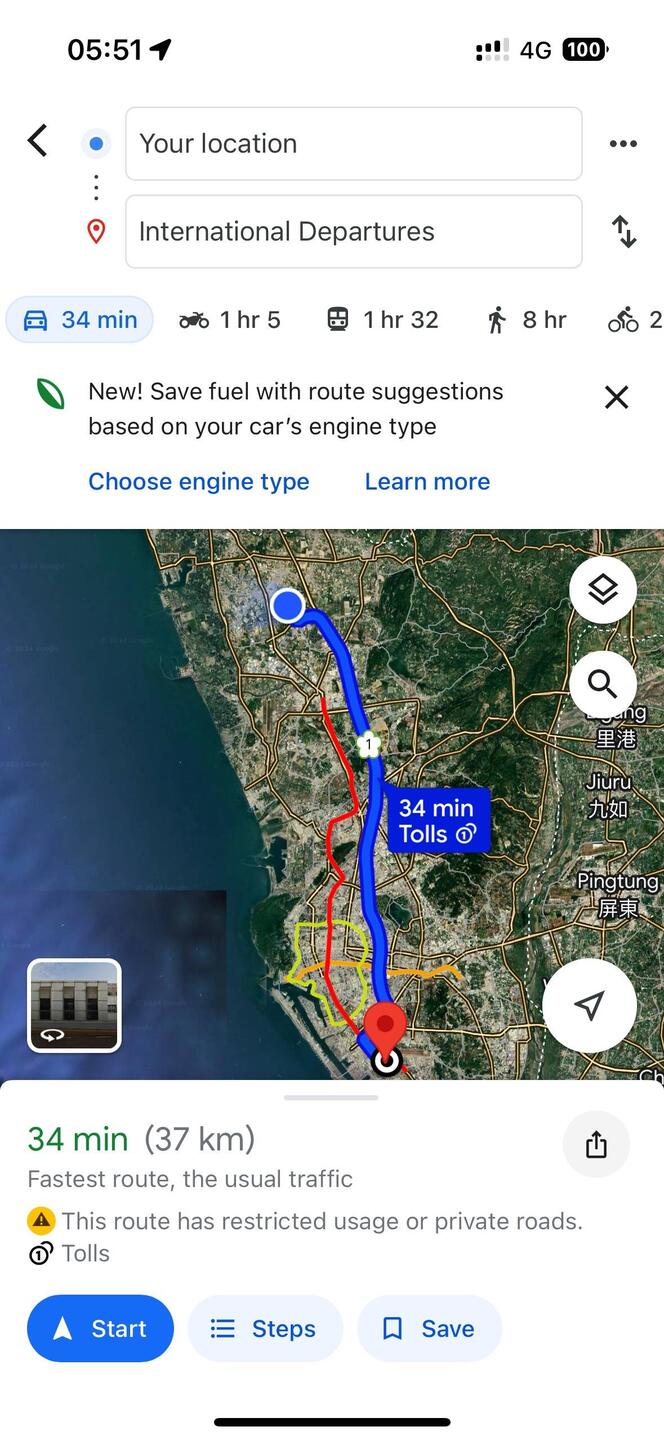This screenshot has height=1440, width=664.
Task: Swap start and destination locations
Action: pos(624,232)
